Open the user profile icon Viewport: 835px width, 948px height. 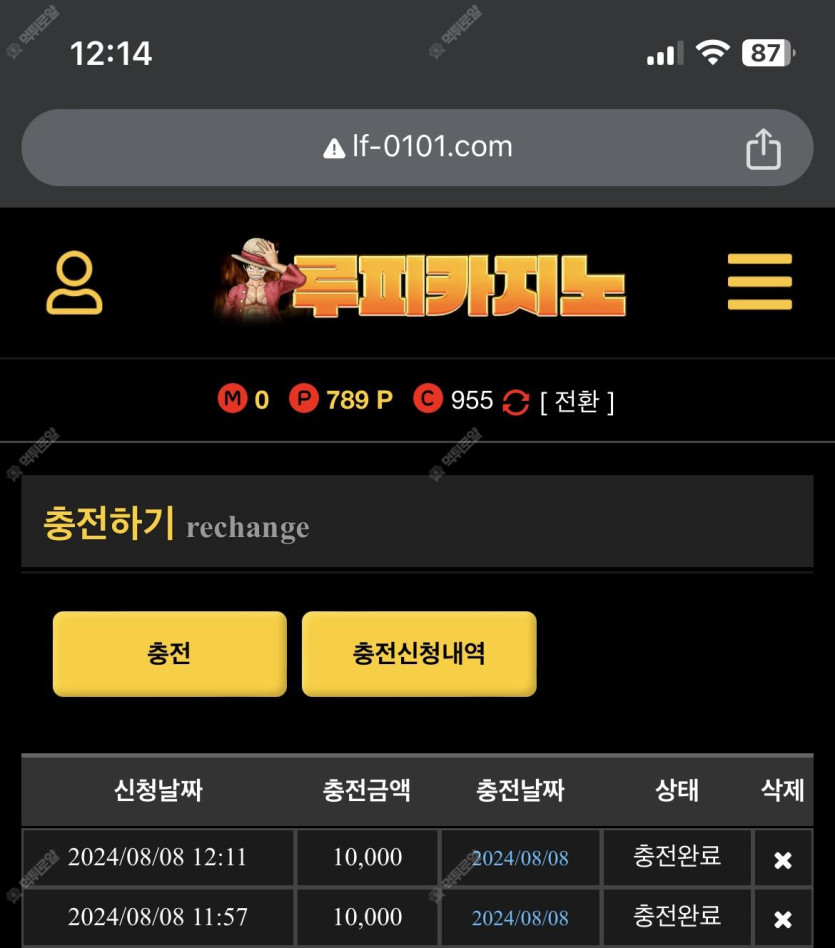click(x=74, y=283)
